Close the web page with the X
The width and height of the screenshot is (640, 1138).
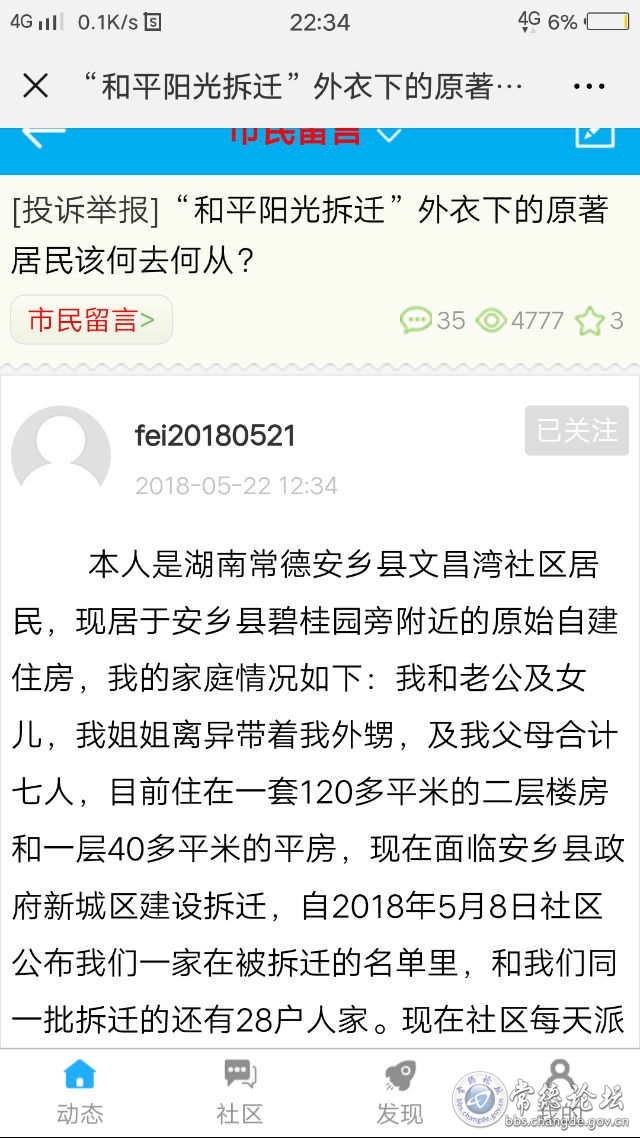[x=35, y=86]
